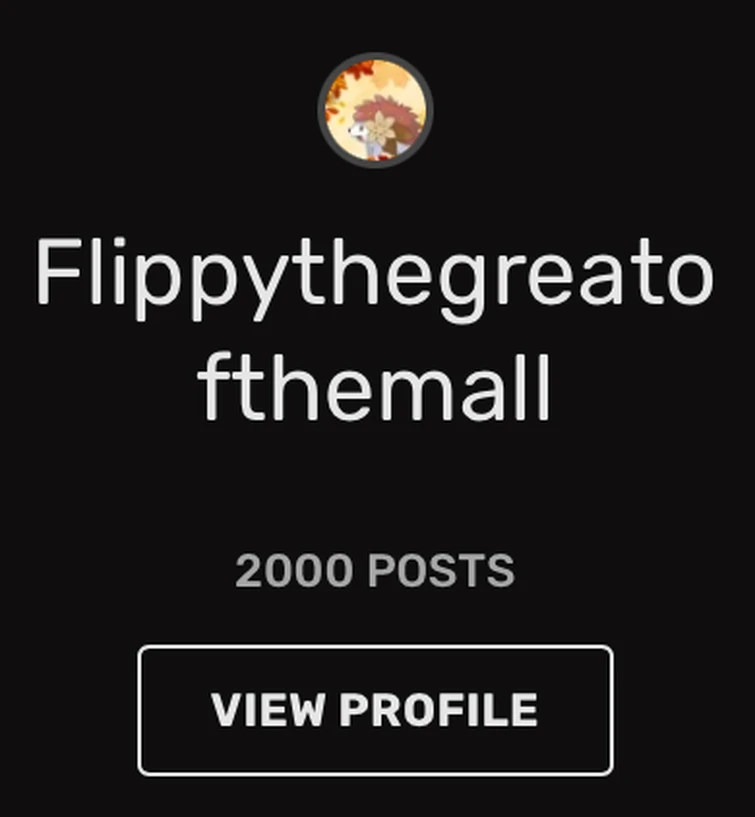755x817 pixels.
Task: Click the first line of the username
Action: click(x=376, y=270)
